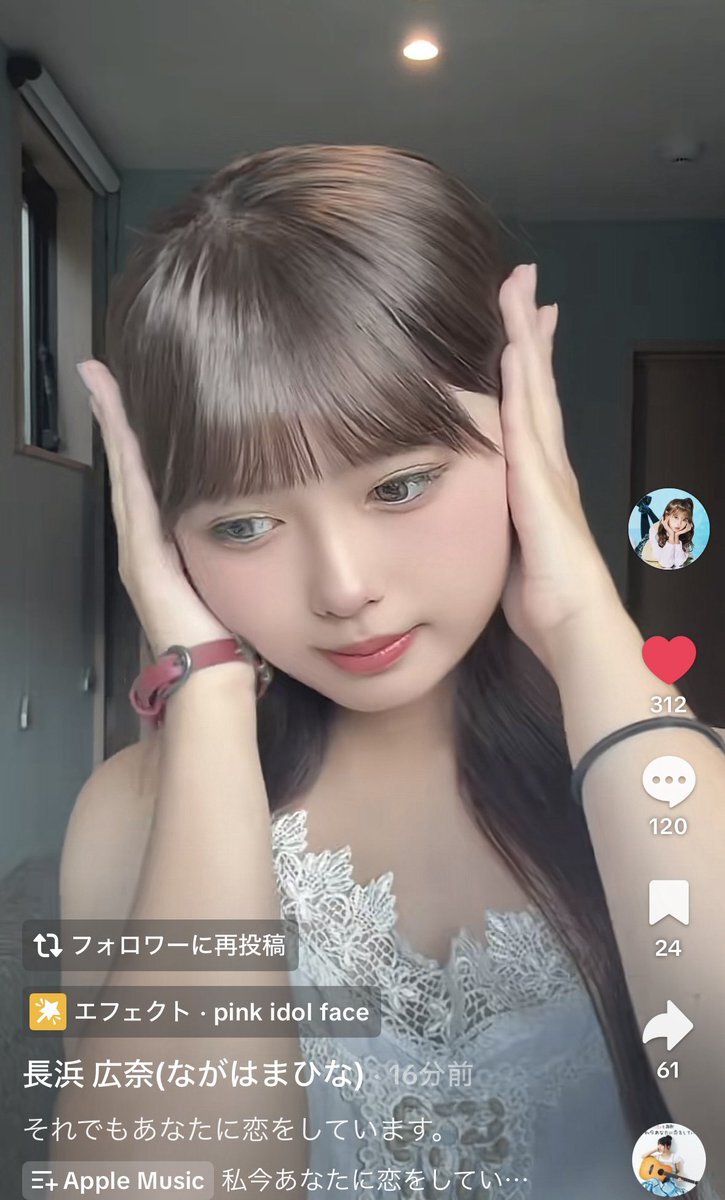This screenshot has width=725, height=1200.
Task: Open the spinning sound disc
Action: coord(668,1160)
